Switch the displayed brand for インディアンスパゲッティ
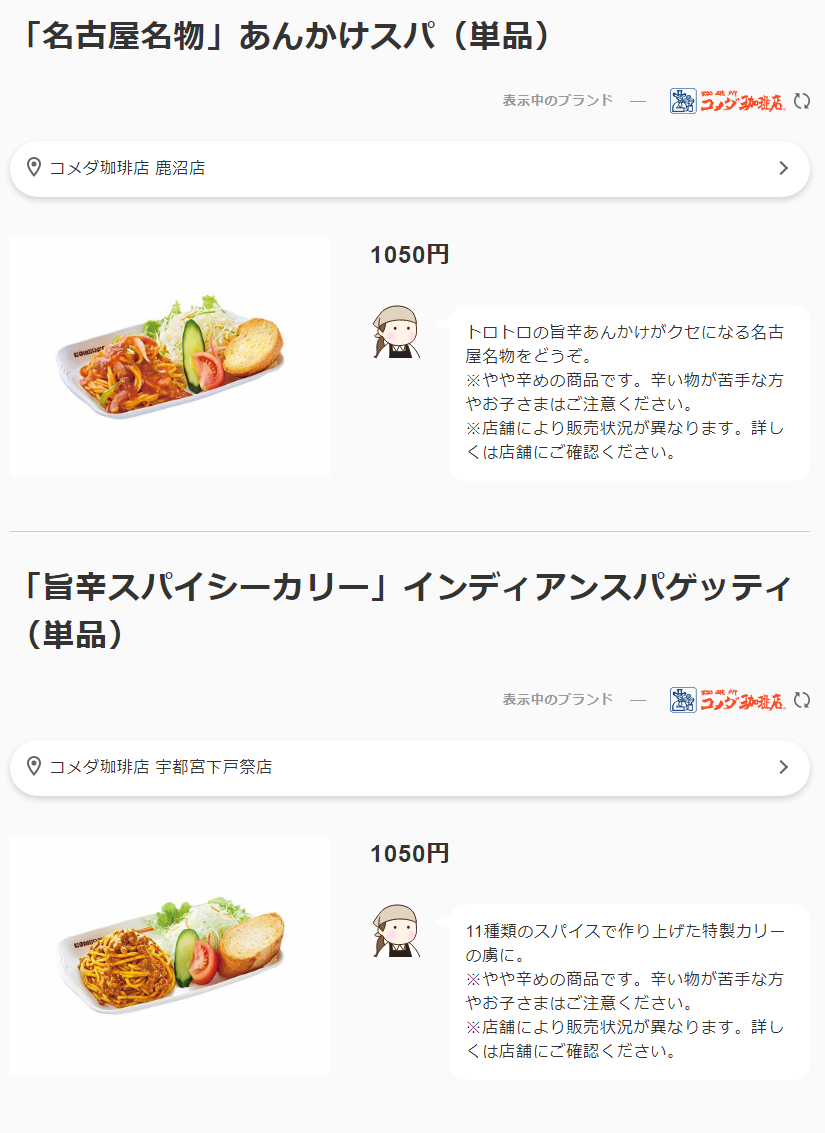 coord(801,700)
